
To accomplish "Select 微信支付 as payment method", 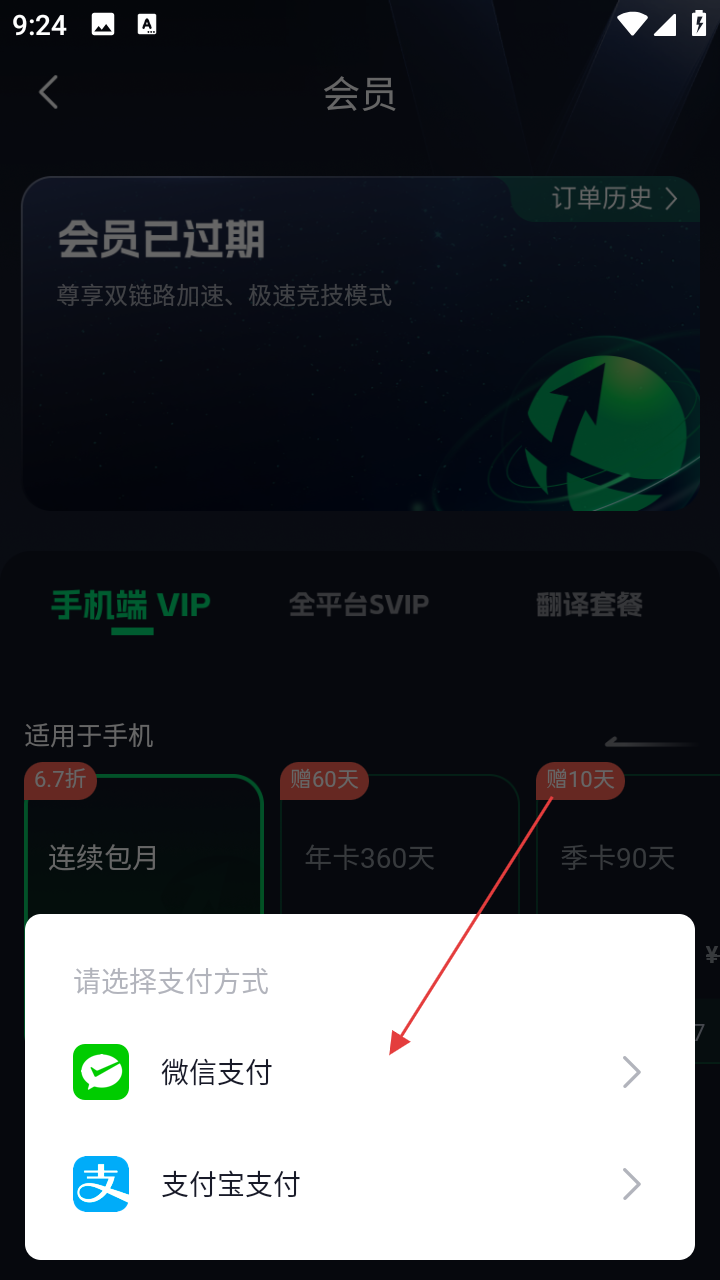I will click(x=358, y=1073).
